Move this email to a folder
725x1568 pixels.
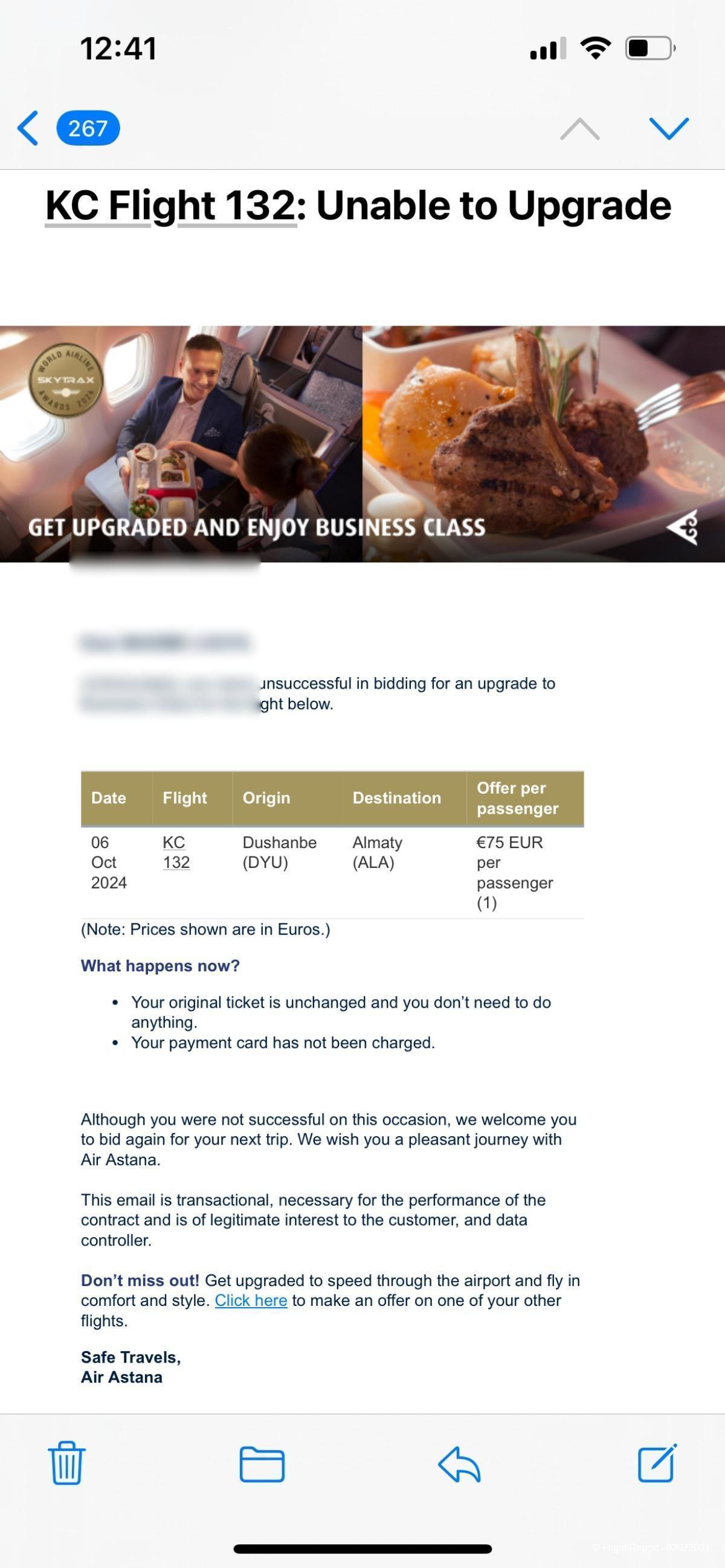click(262, 1464)
